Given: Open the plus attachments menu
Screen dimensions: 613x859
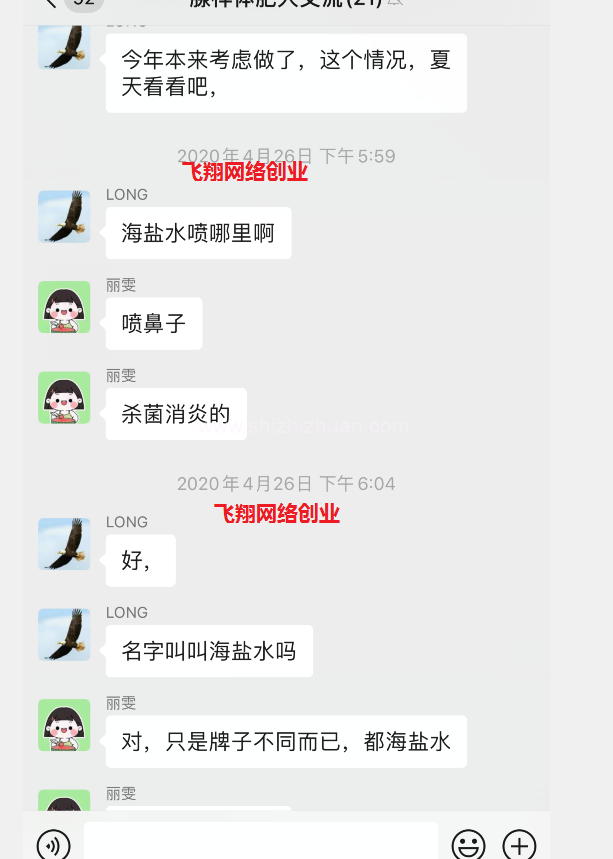Looking at the screenshot, I should pos(519,845).
